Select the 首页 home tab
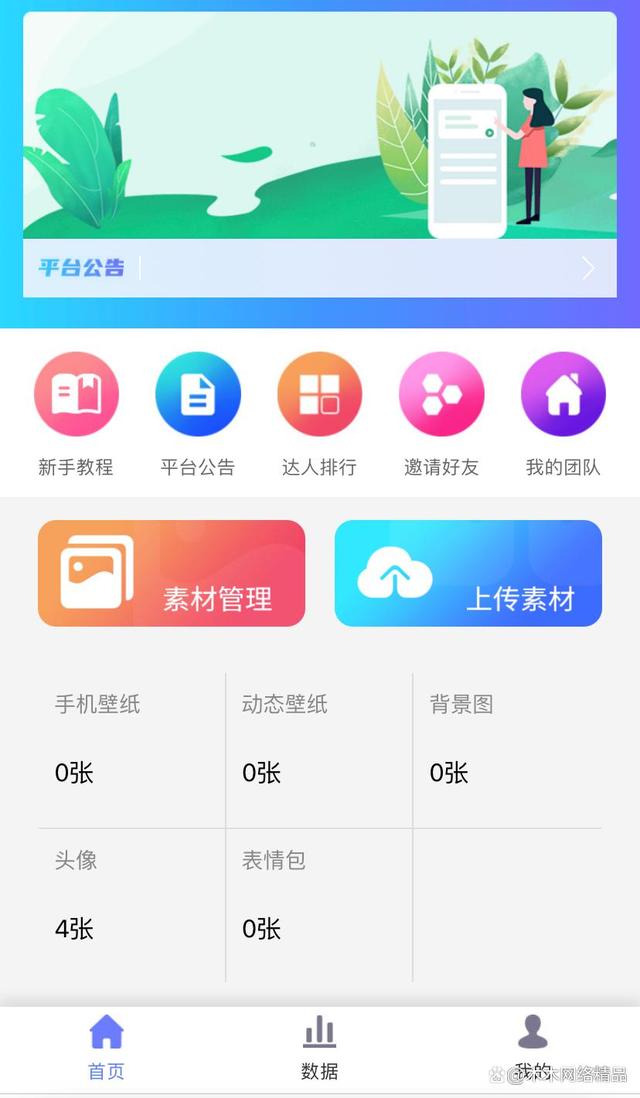Image resolution: width=640 pixels, height=1098 pixels. 107,1048
